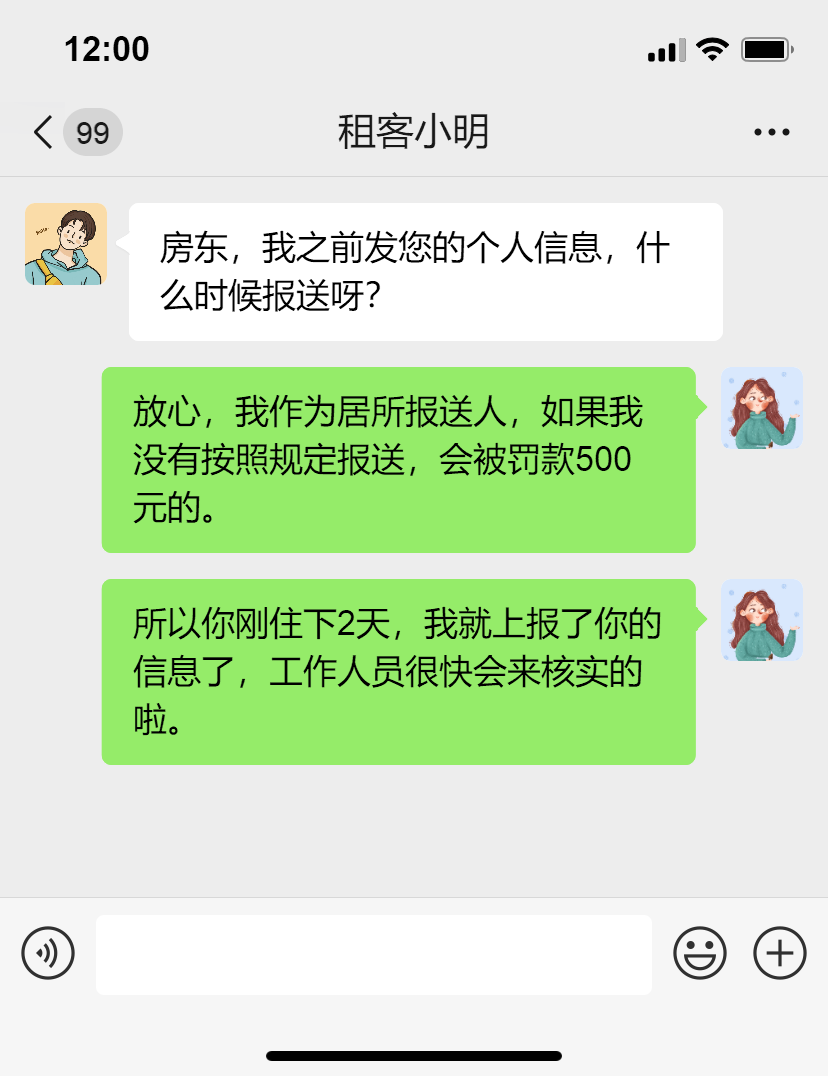The image size is (828, 1076).
Task: View tenant Xiaoming's profile avatar
Action: (66, 244)
